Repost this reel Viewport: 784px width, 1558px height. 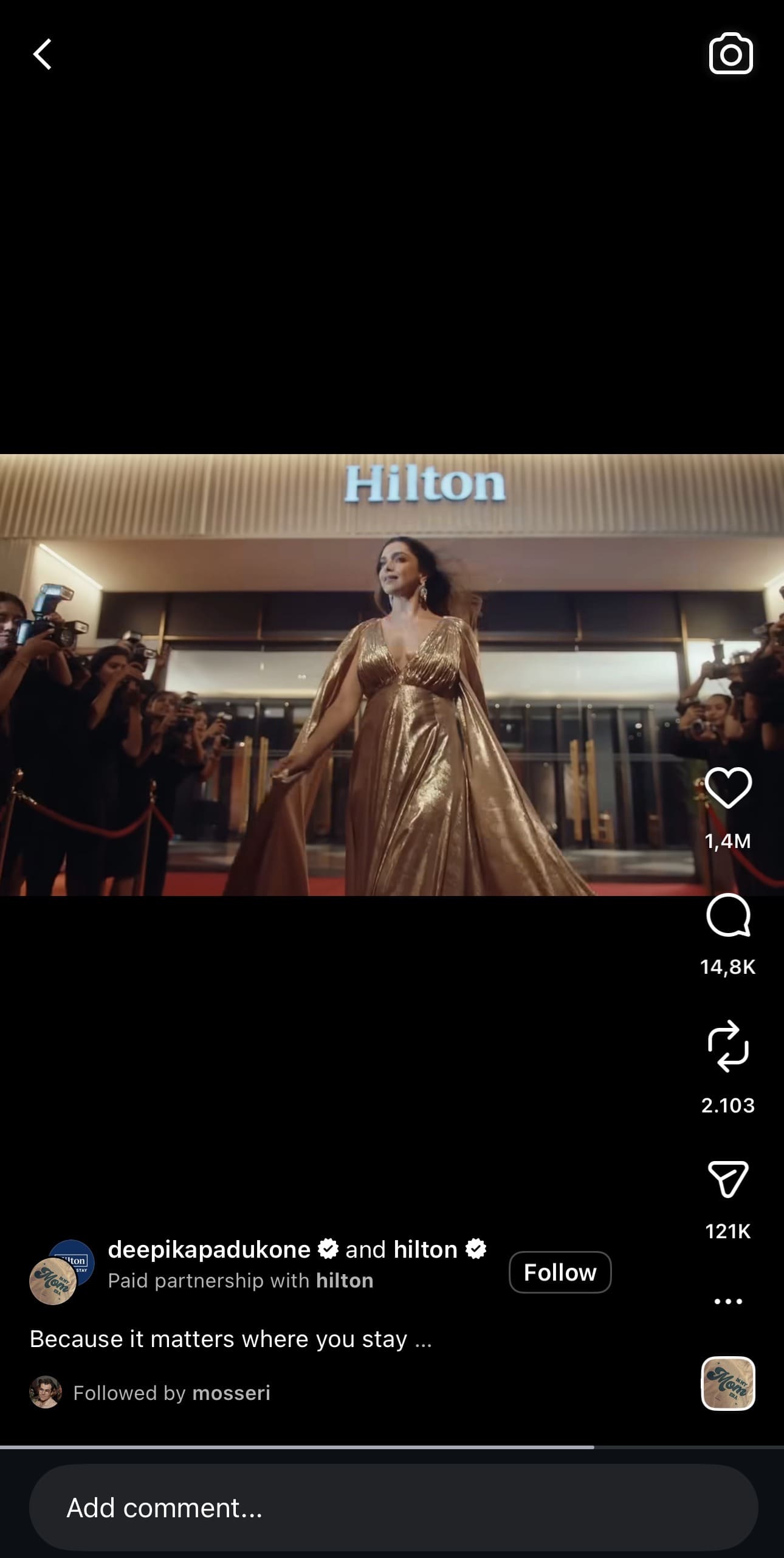(728, 1046)
